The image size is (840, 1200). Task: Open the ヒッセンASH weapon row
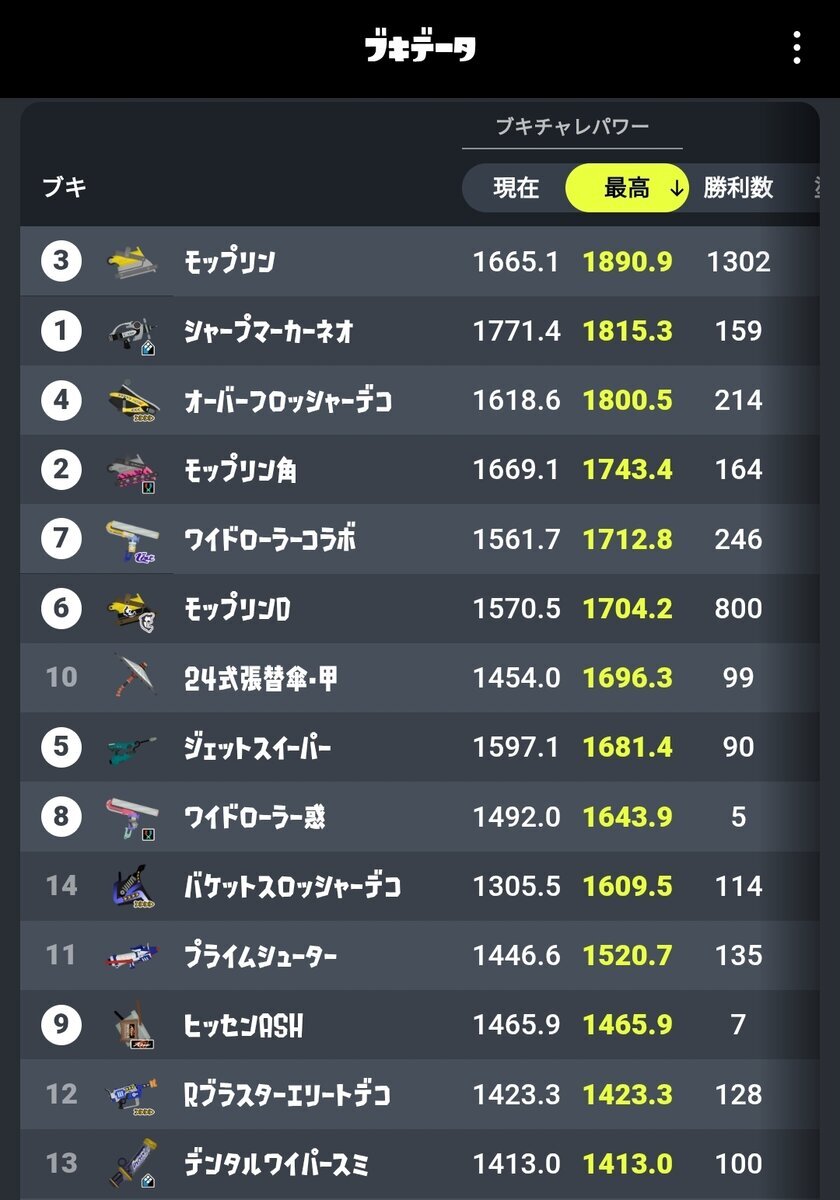(243, 1026)
